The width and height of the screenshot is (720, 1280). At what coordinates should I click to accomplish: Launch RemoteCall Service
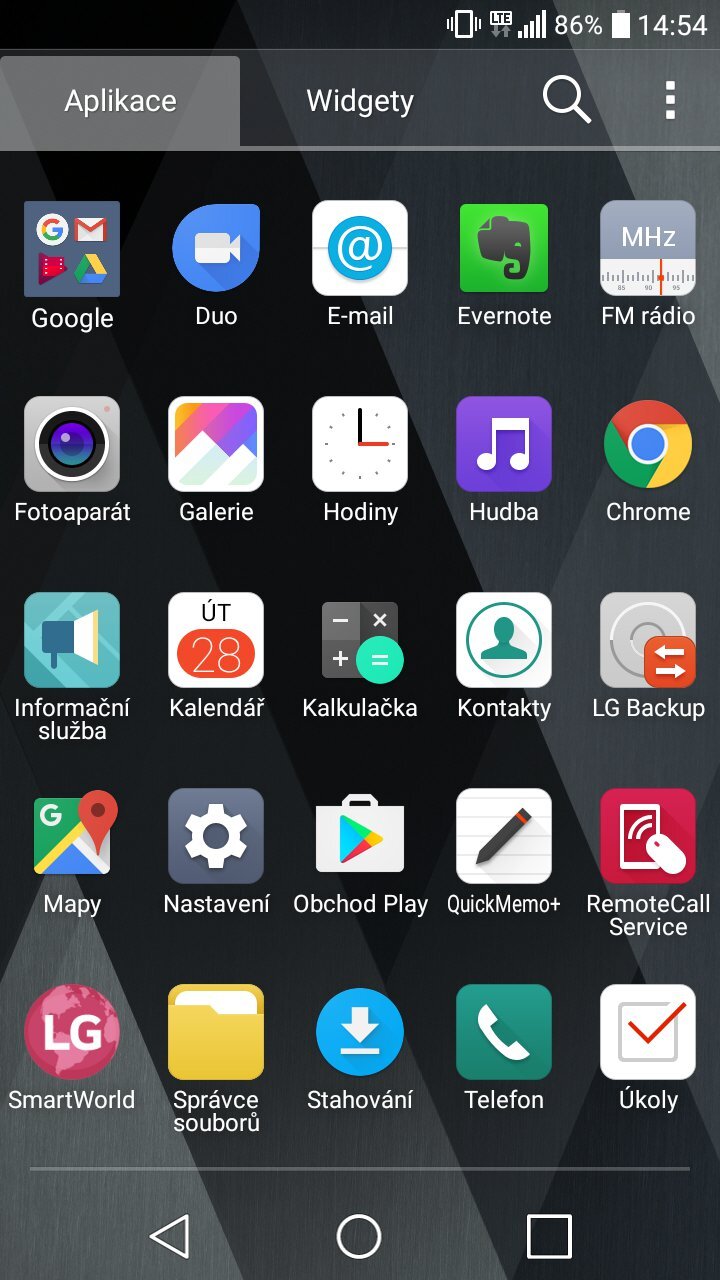pos(647,835)
